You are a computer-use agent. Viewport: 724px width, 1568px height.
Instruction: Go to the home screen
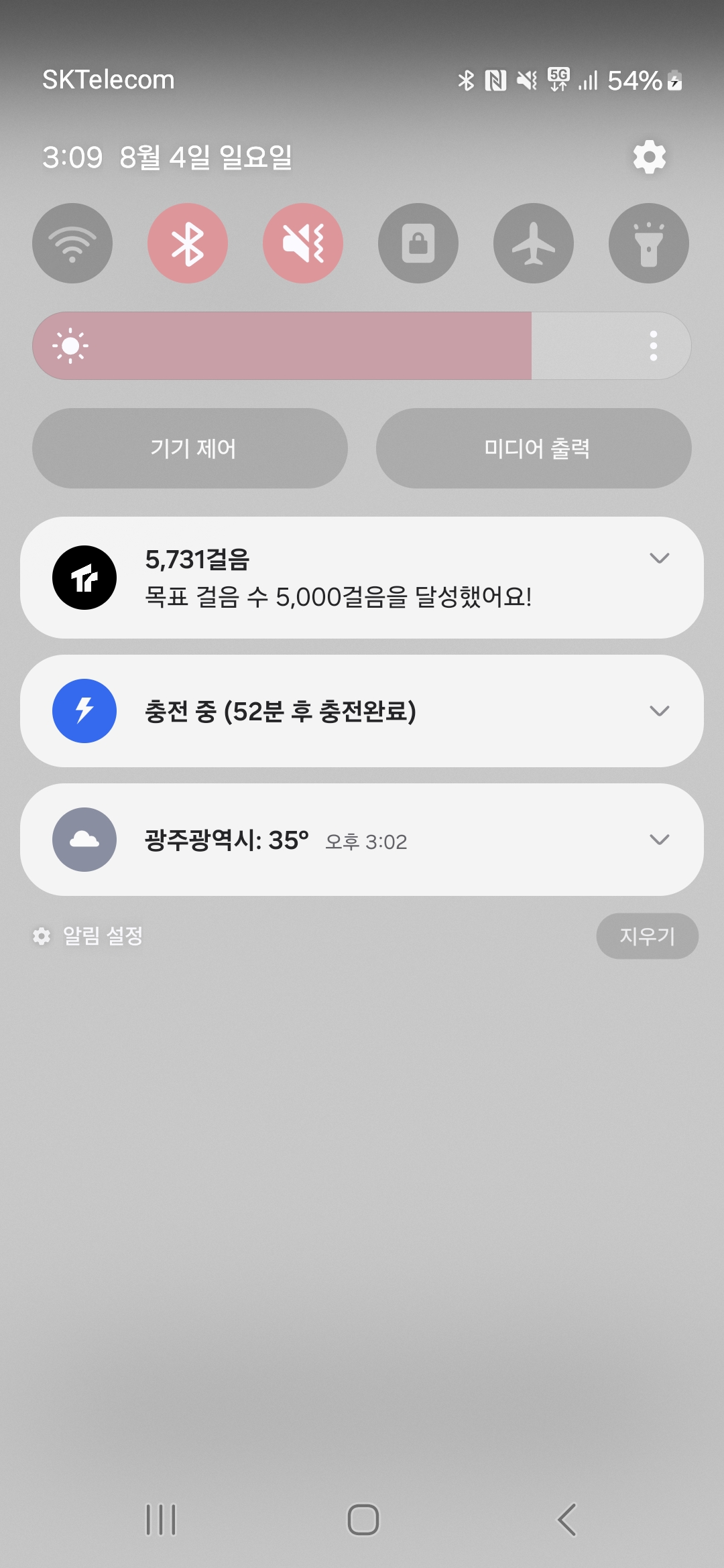(363, 1519)
